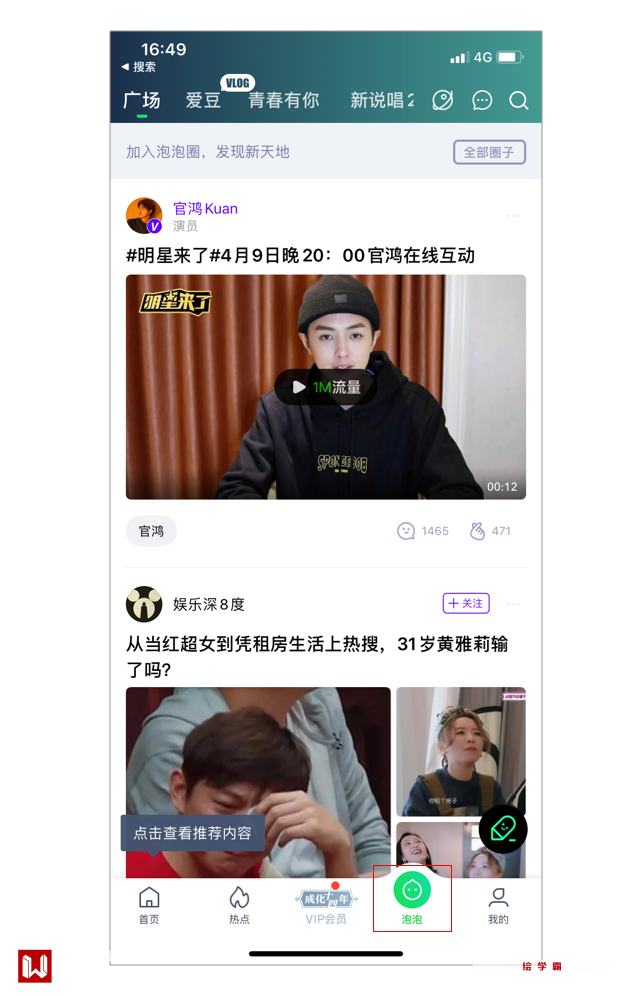Switch to the 热点 tab
632x996 pixels.
tap(239, 905)
